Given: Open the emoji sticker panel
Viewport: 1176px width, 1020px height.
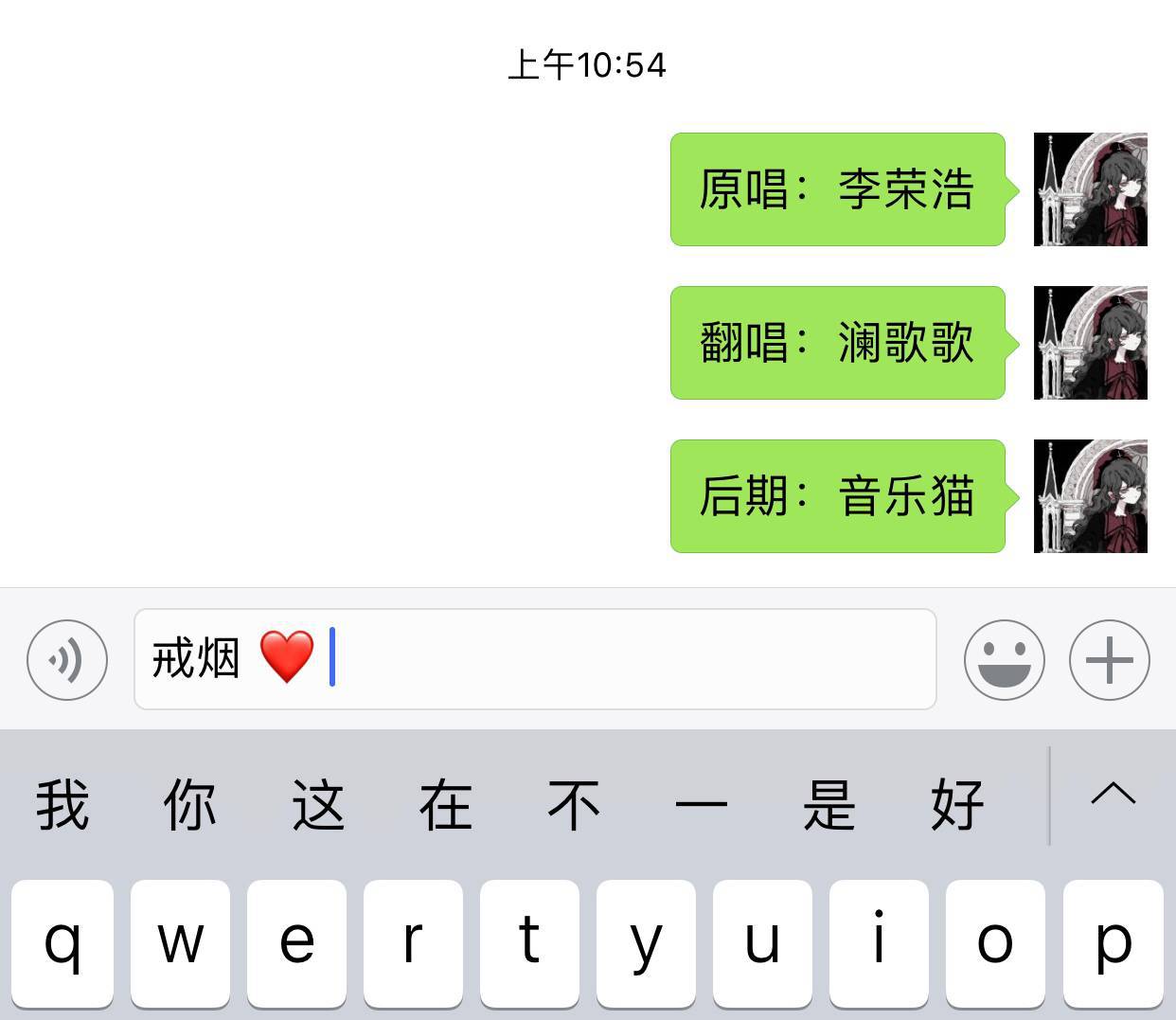Looking at the screenshot, I should tap(1004, 660).
